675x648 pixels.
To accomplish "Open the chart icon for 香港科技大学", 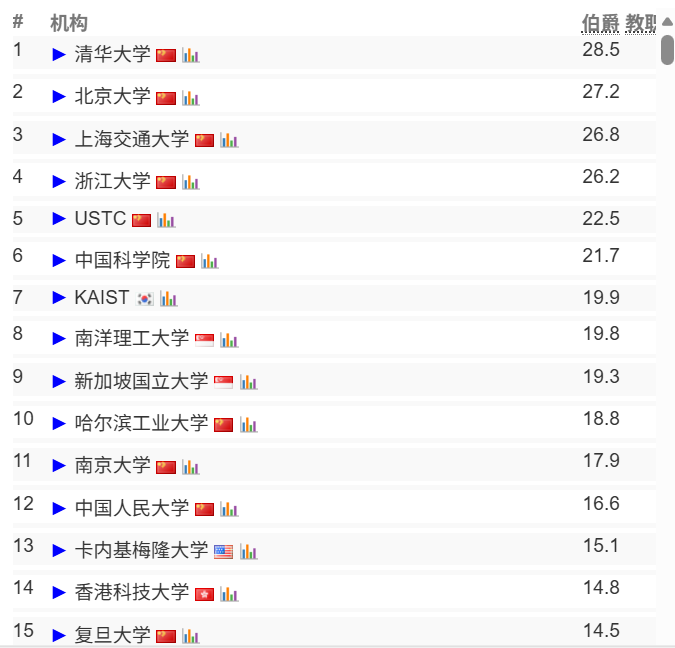I will click(x=230, y=593).
